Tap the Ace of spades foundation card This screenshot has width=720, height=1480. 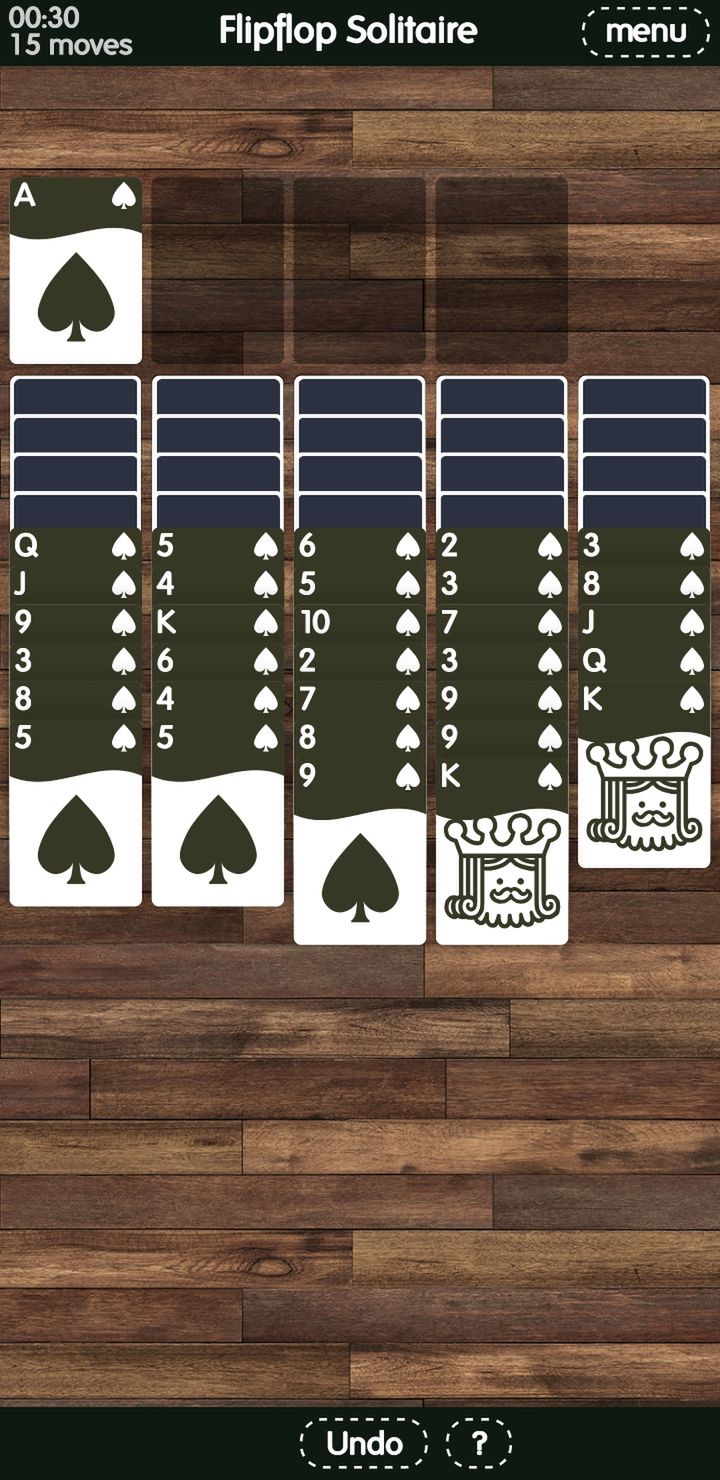point(76,270)
